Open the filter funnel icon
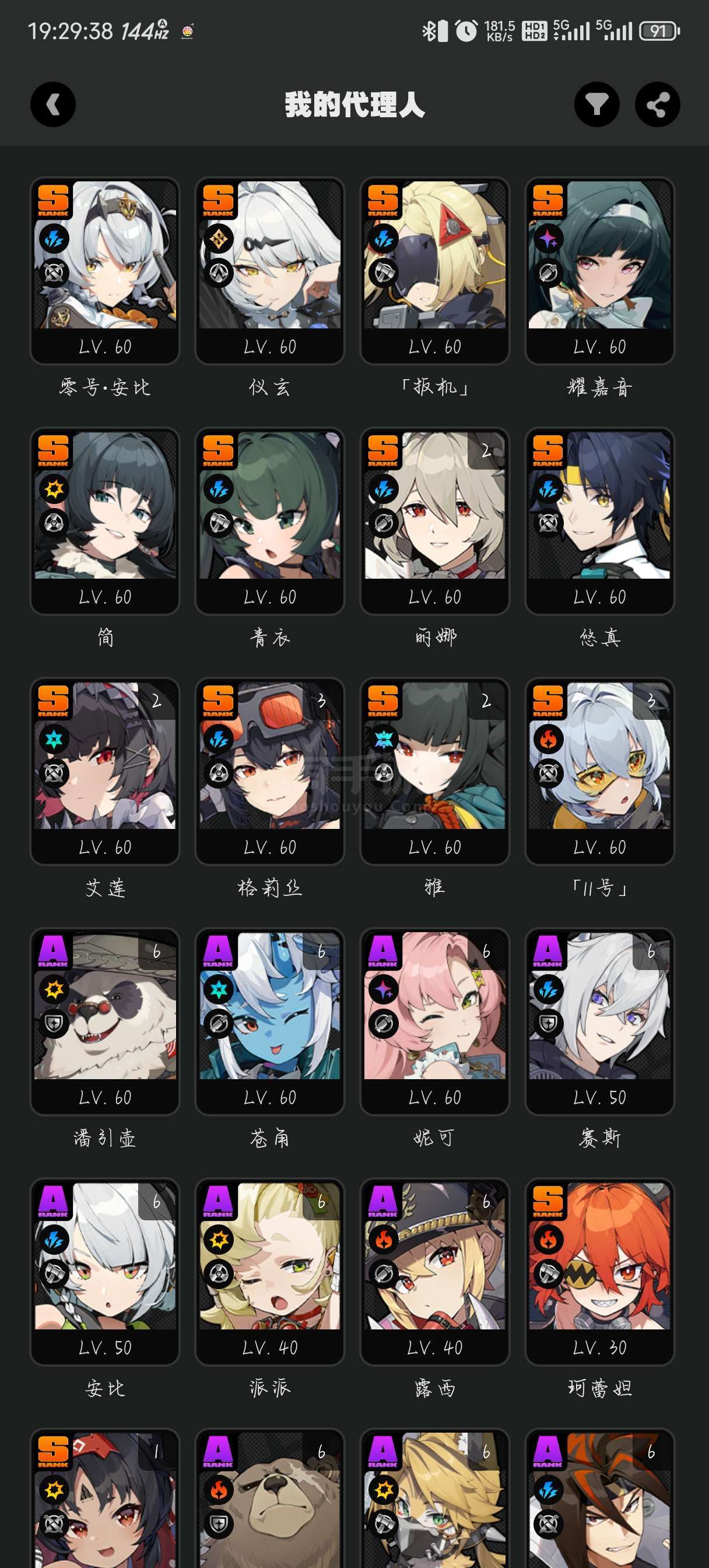Viewport: 709px width, 1568px height. (596, 104)
